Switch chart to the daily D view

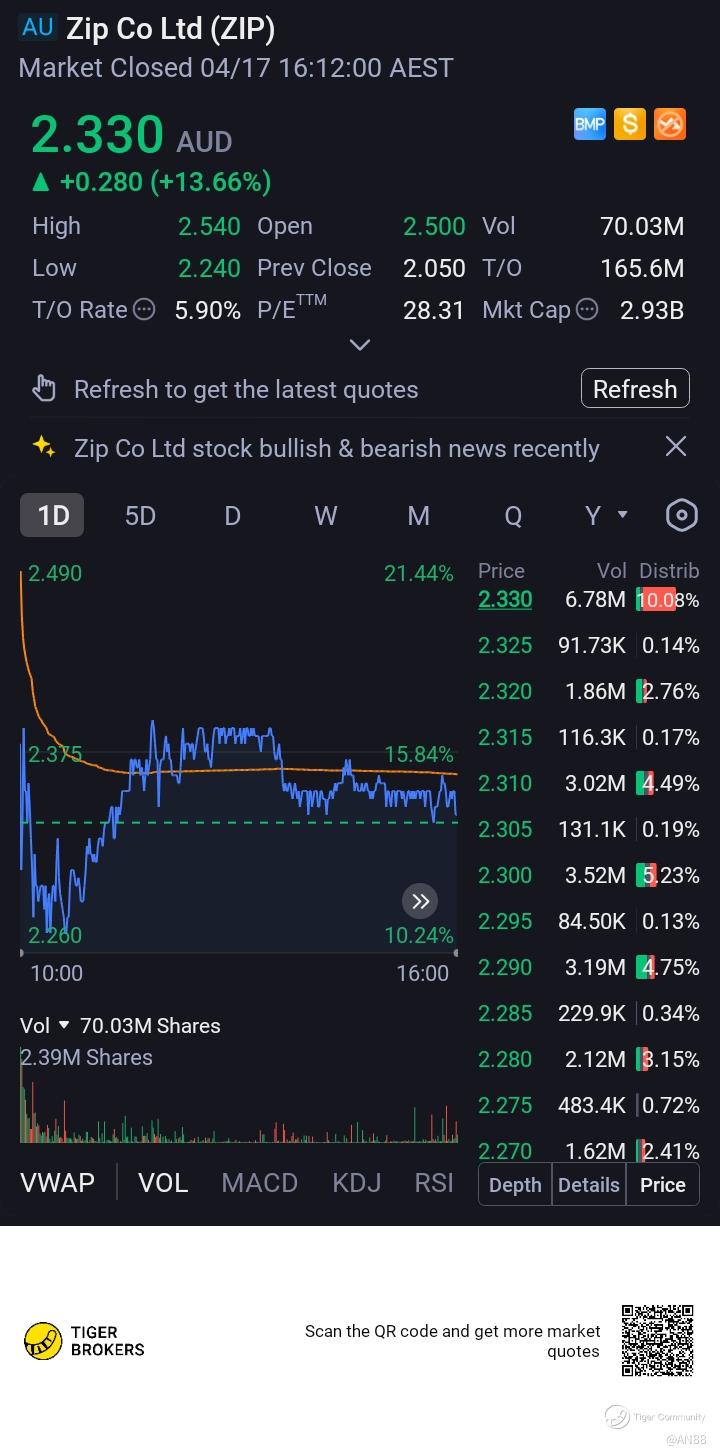click(232, 516)
